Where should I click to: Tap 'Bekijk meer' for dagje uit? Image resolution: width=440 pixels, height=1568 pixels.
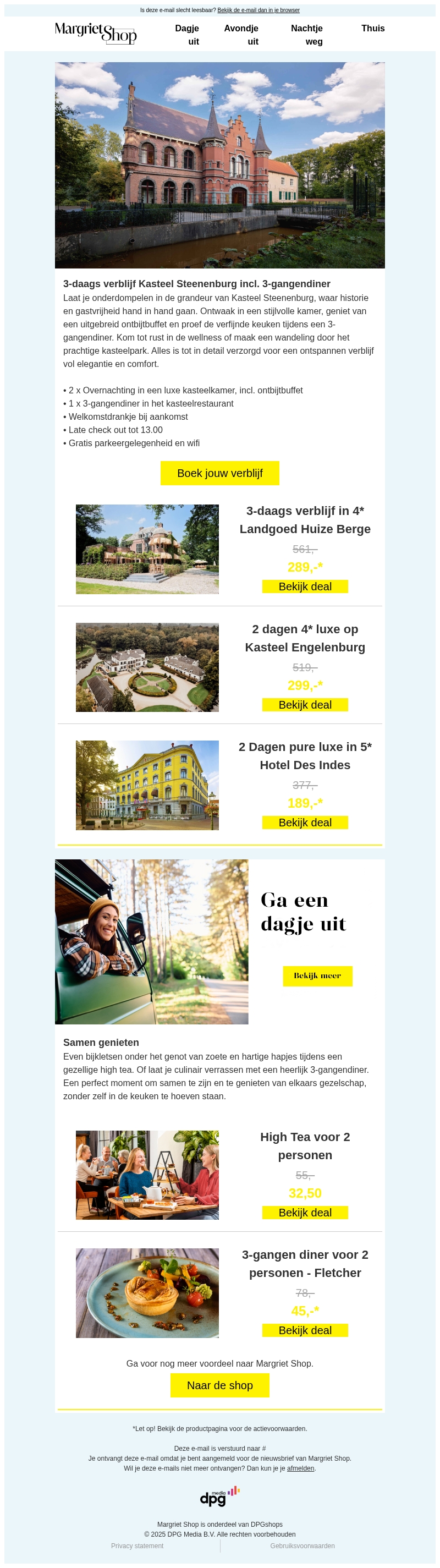[x=318, y=976]
